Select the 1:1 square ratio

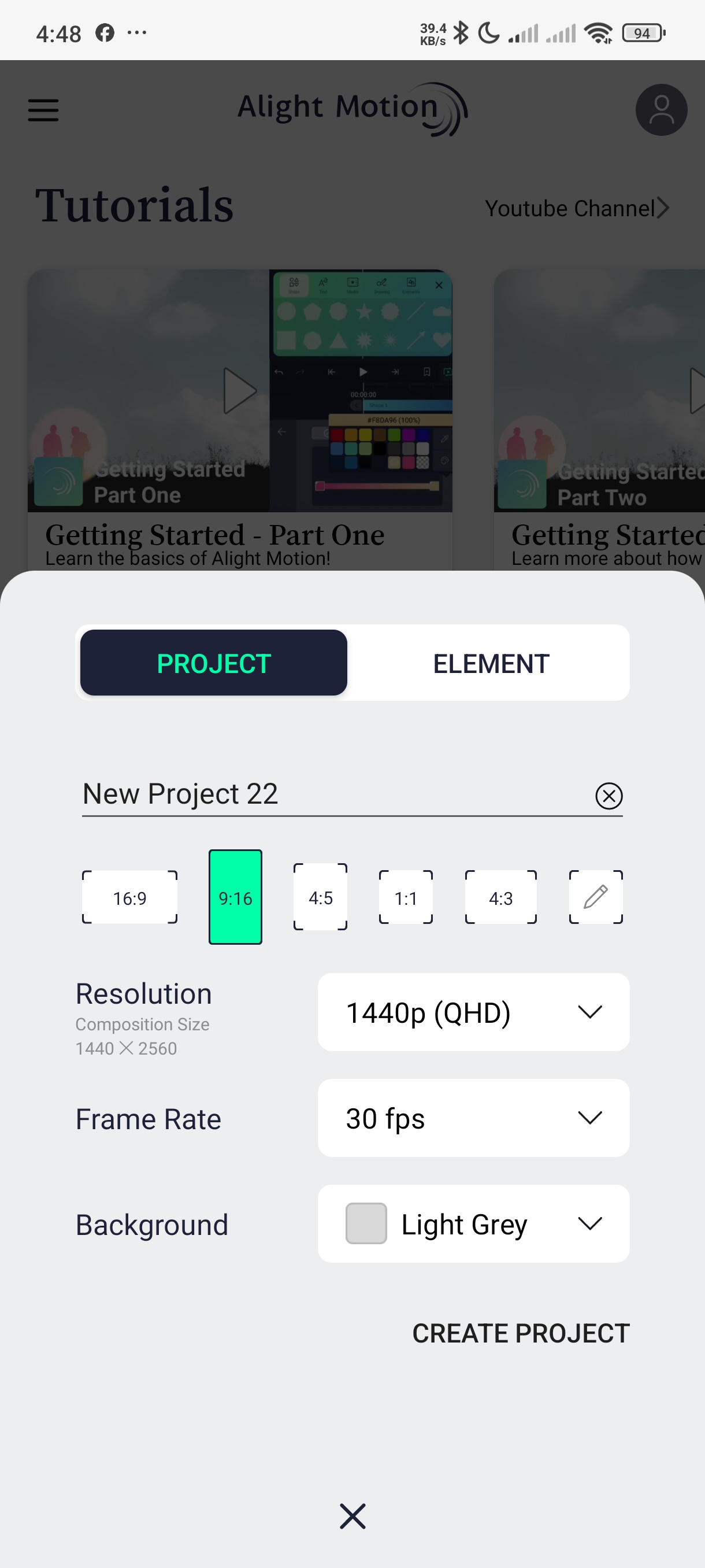tap(406, 897)
